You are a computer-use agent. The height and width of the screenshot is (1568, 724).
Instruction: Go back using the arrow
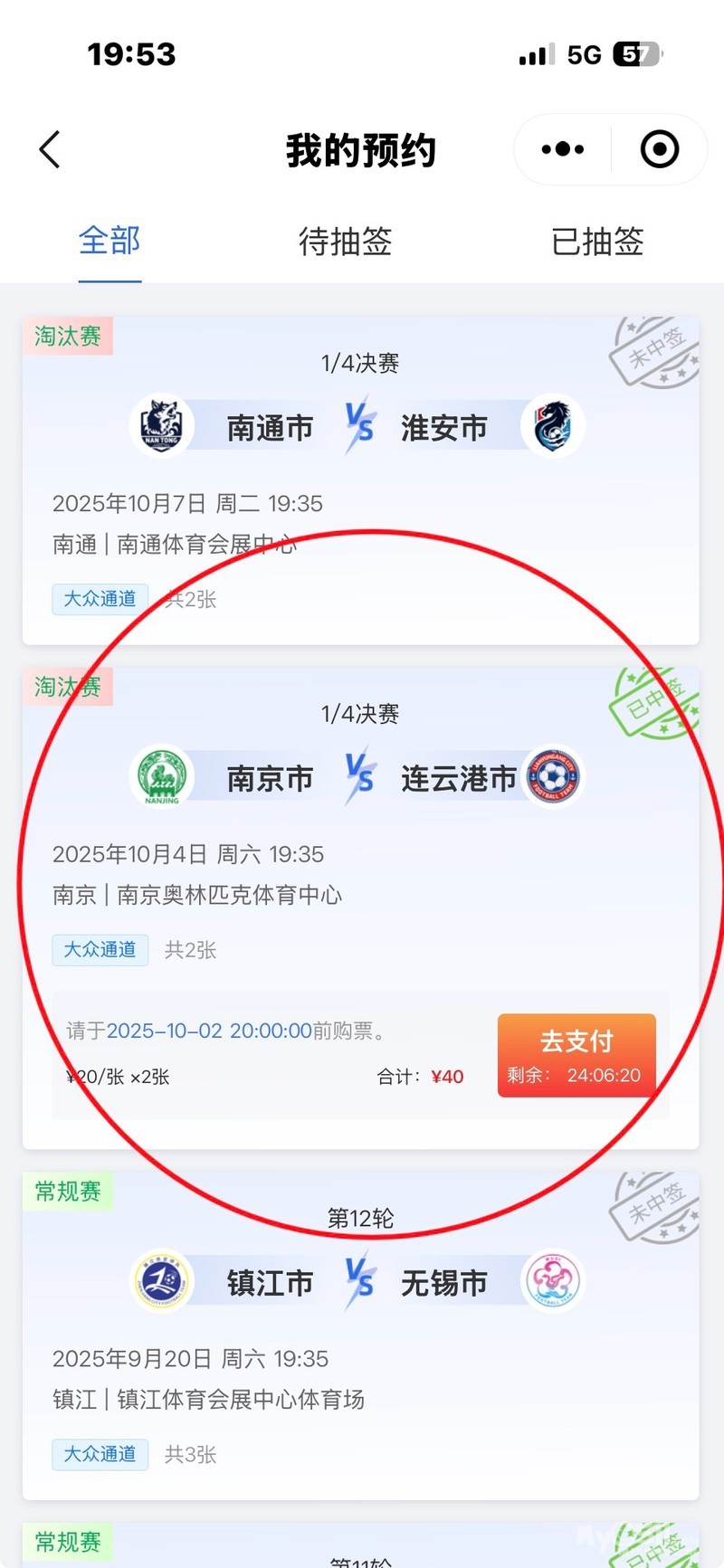tap(51, 149)
